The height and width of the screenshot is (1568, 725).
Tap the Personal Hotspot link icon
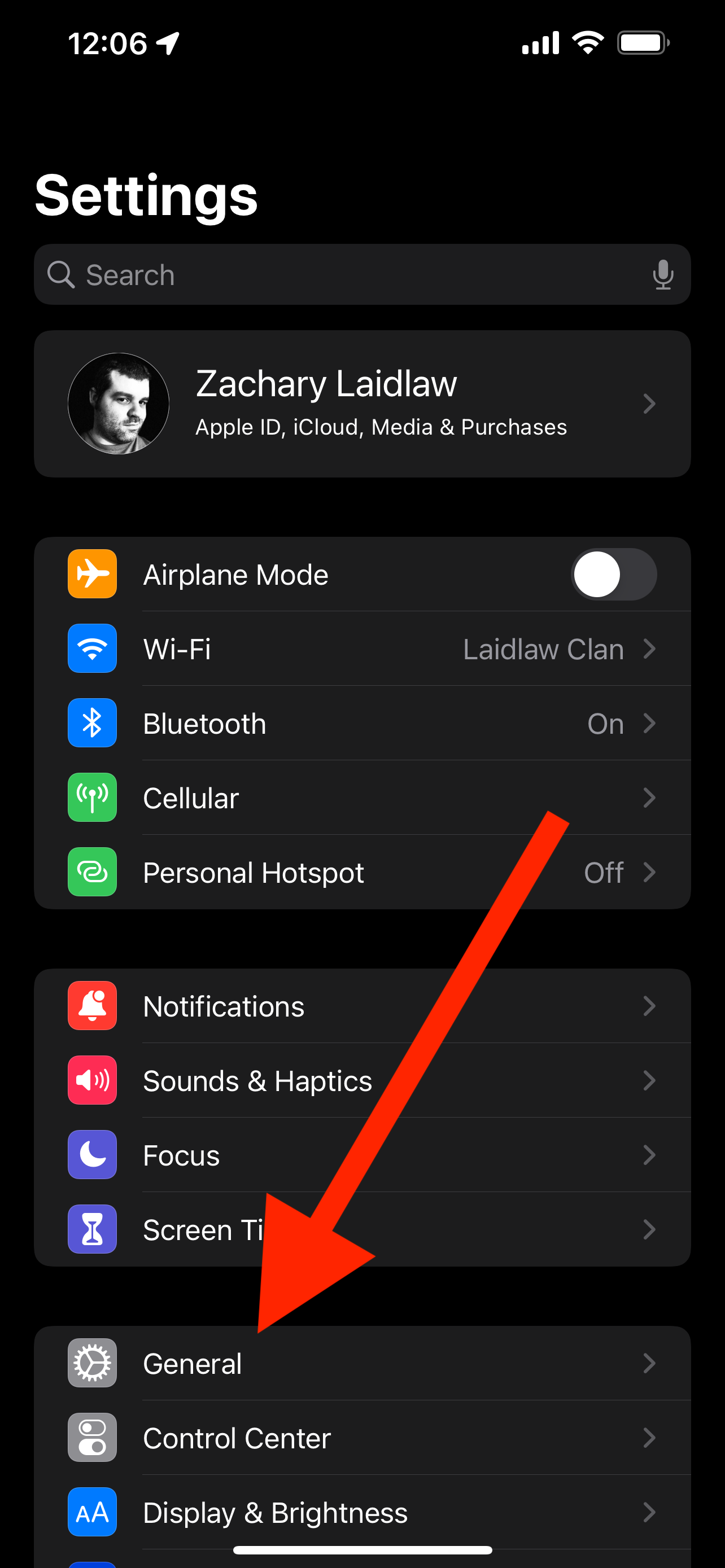(x=92, y=871)
